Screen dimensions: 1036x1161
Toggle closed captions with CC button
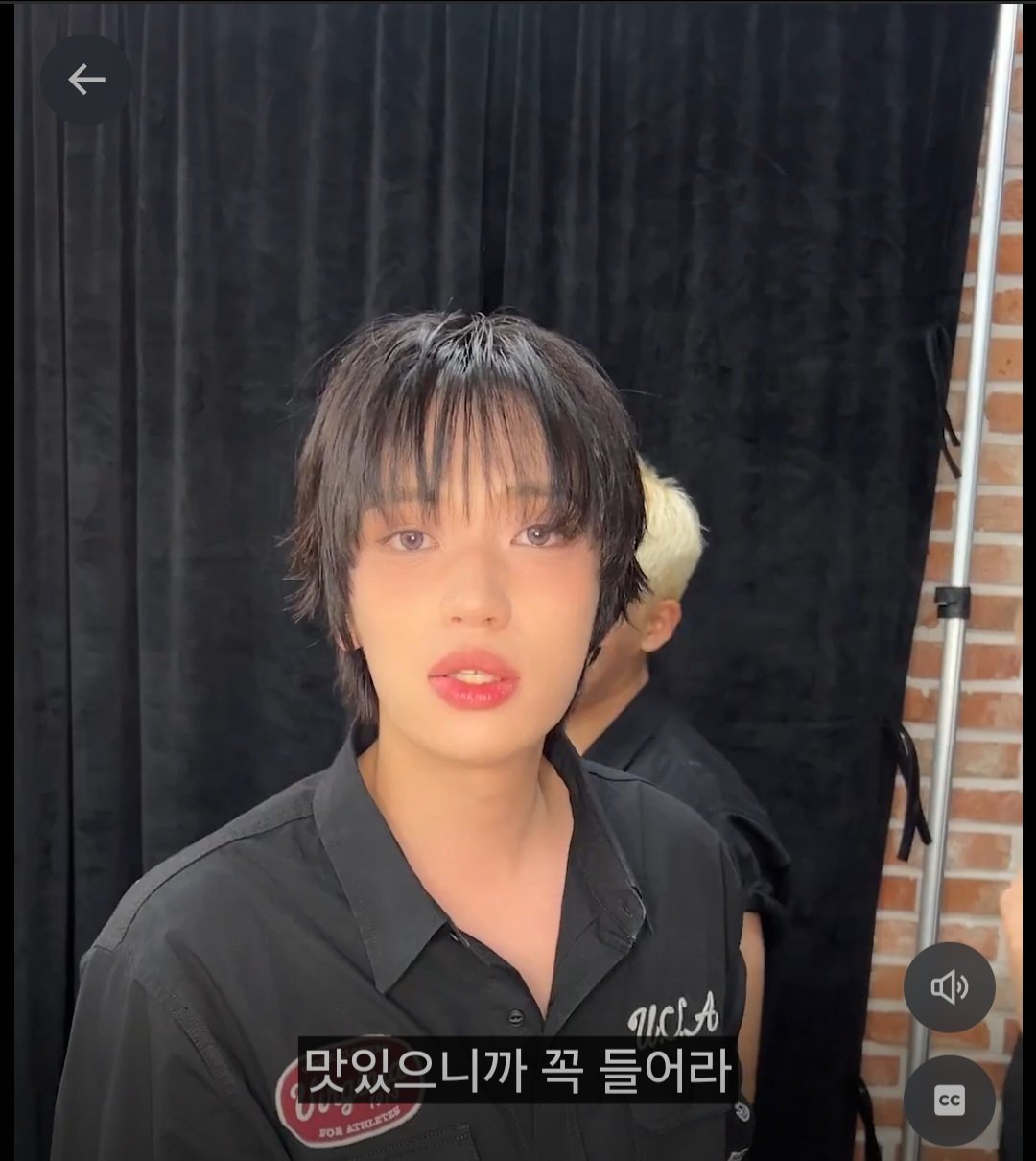949,1100
